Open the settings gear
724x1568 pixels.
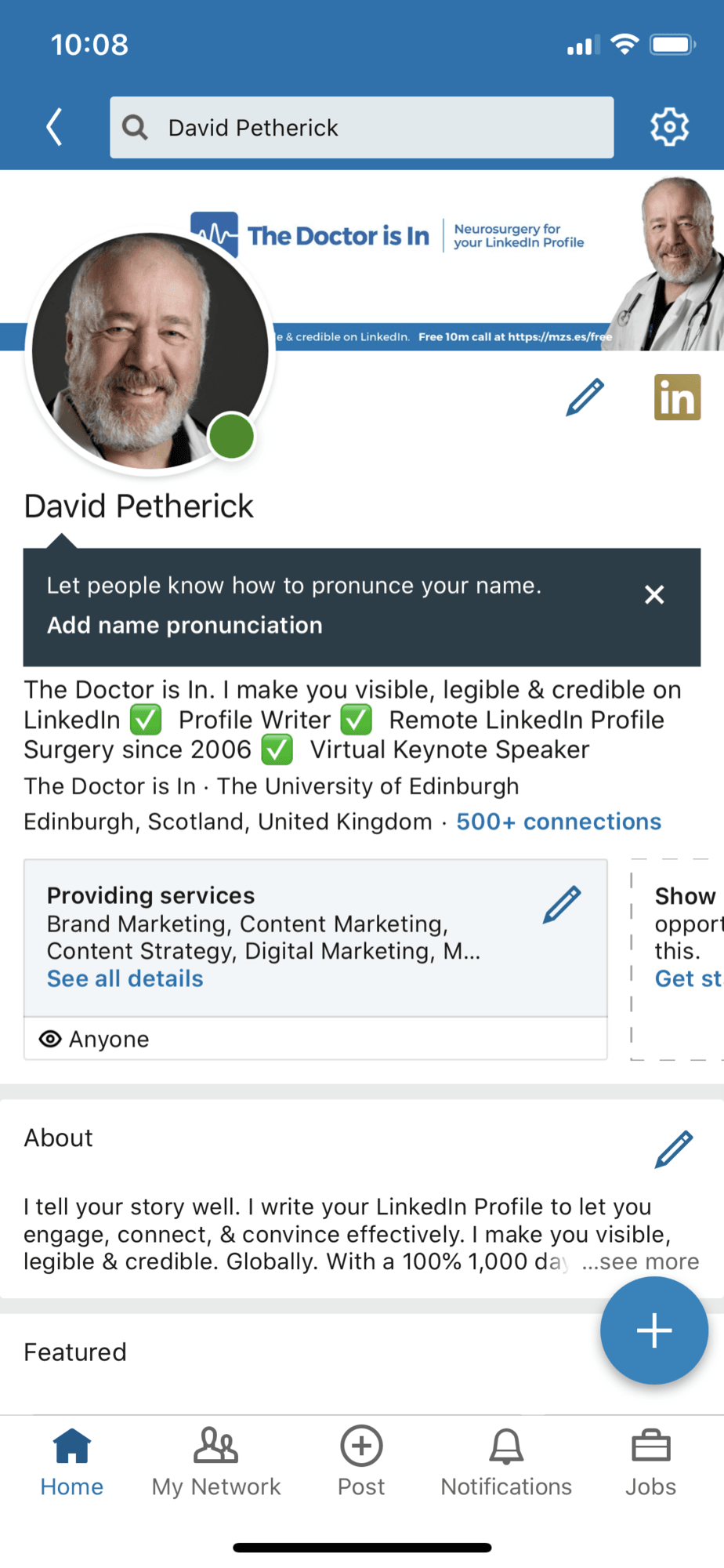pos(670,127)
